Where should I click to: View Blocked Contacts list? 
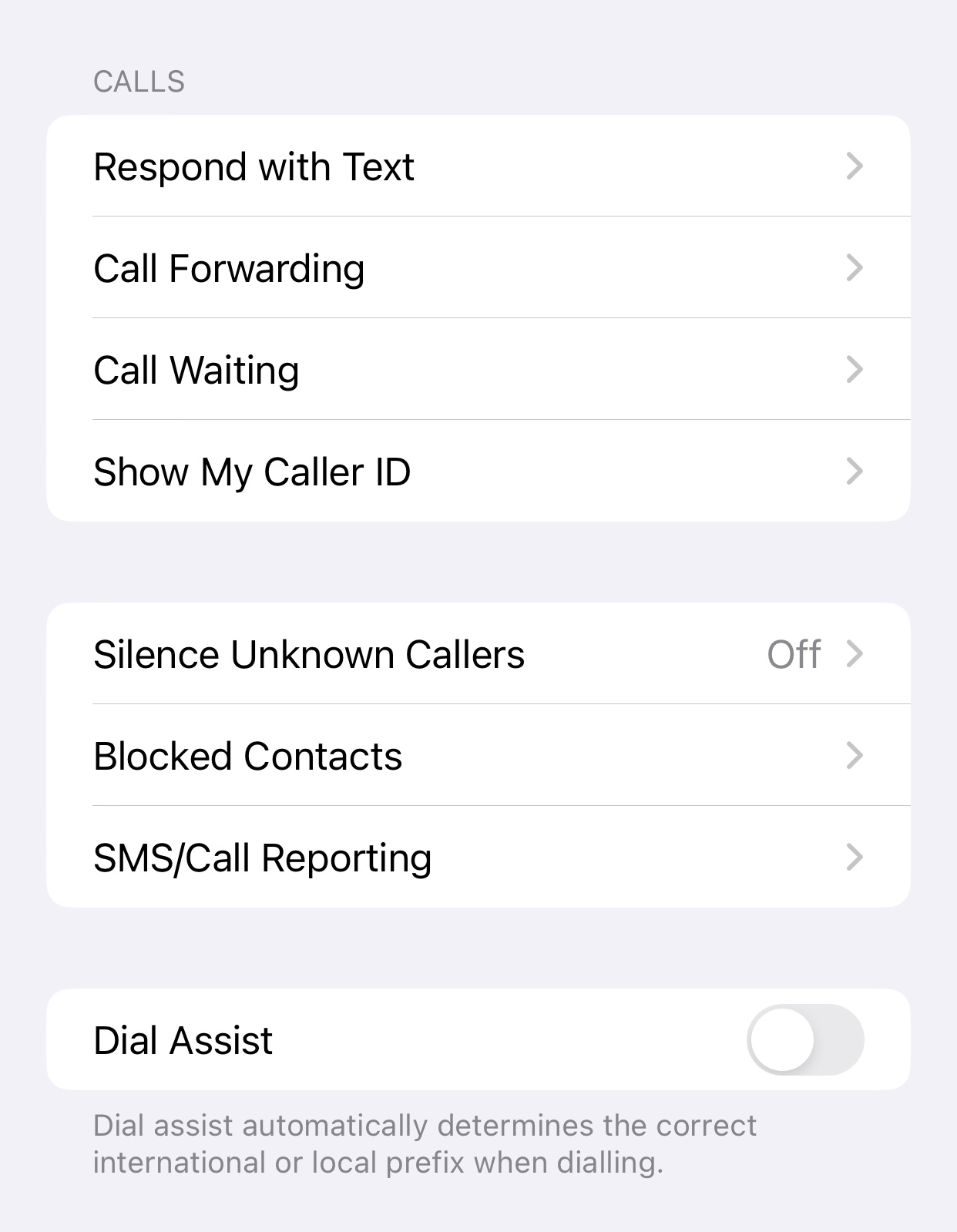[478, 756]
